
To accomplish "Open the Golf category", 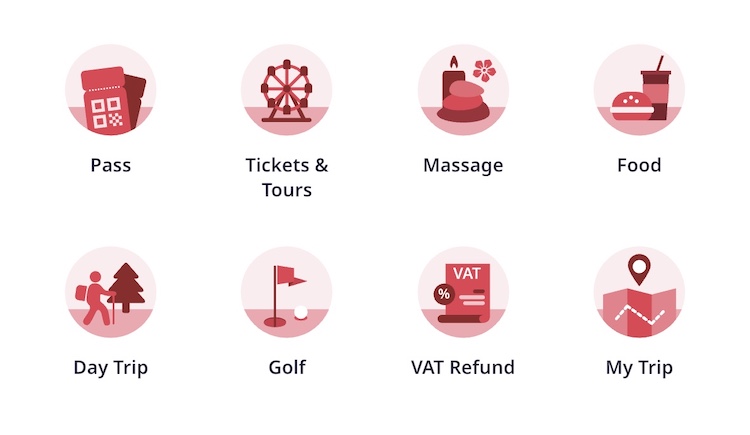I will 286,293.
